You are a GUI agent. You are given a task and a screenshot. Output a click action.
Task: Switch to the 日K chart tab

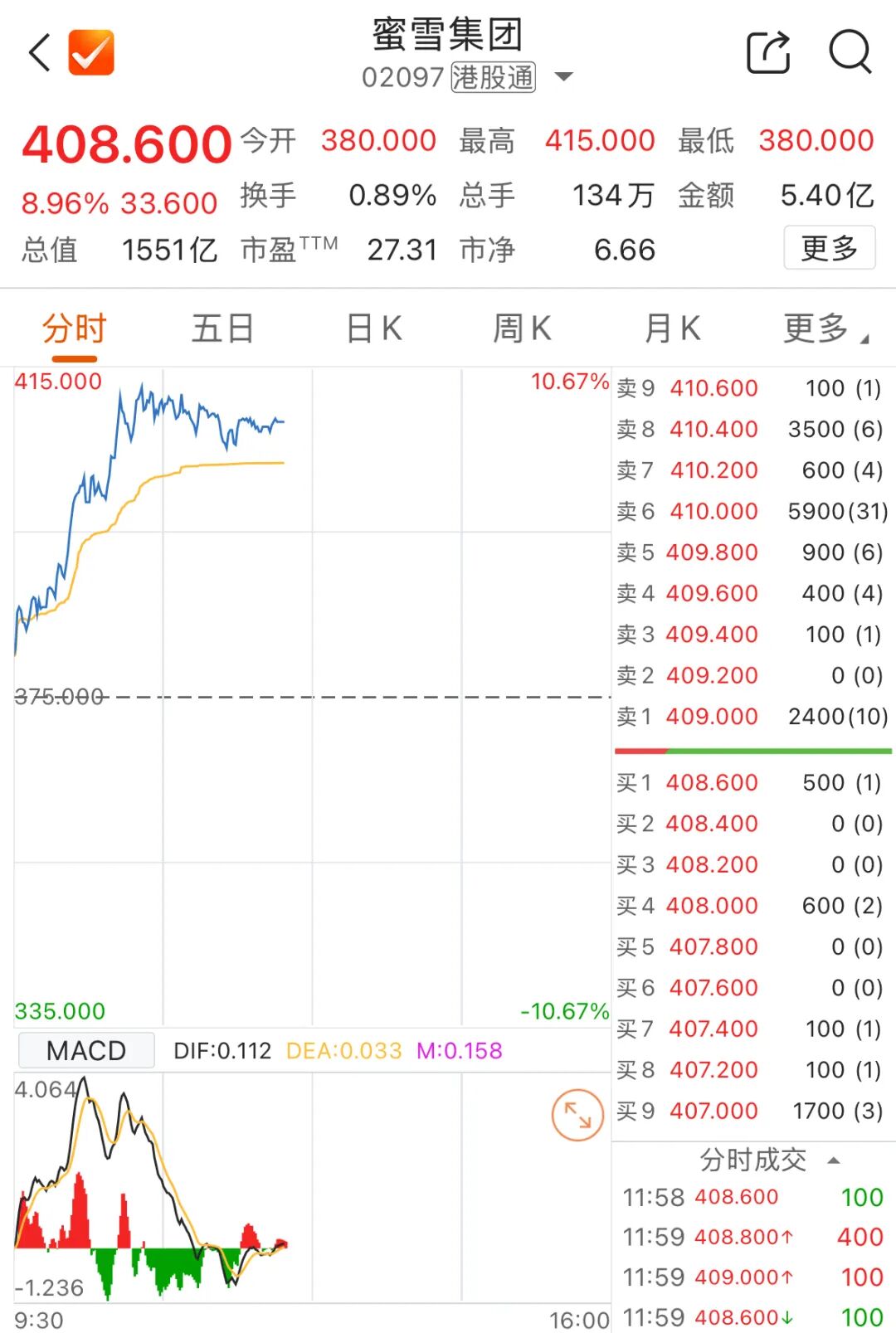point(373,328)
